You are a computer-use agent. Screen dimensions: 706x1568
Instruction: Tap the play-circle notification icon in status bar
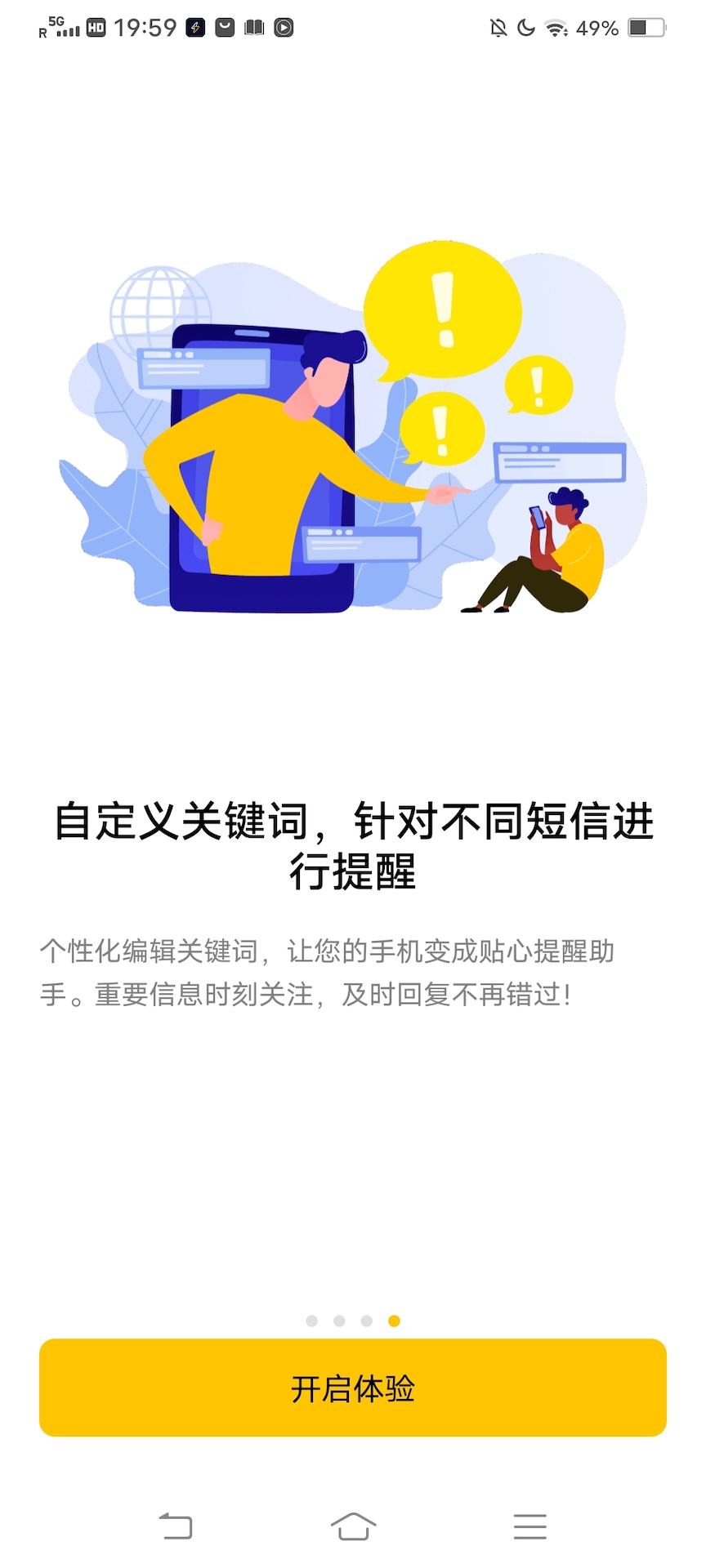[283, 27]
